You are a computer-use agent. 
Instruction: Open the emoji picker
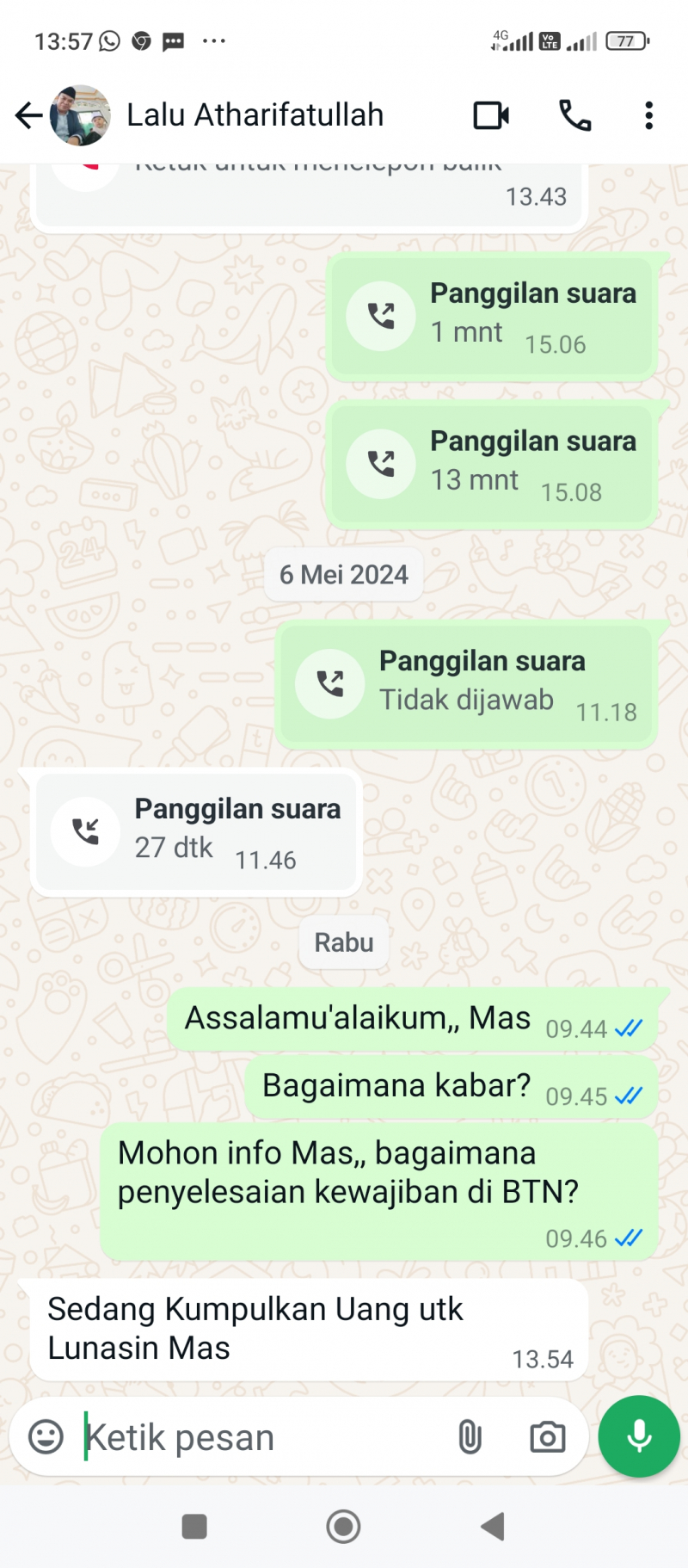click(x=46, y=1436)
